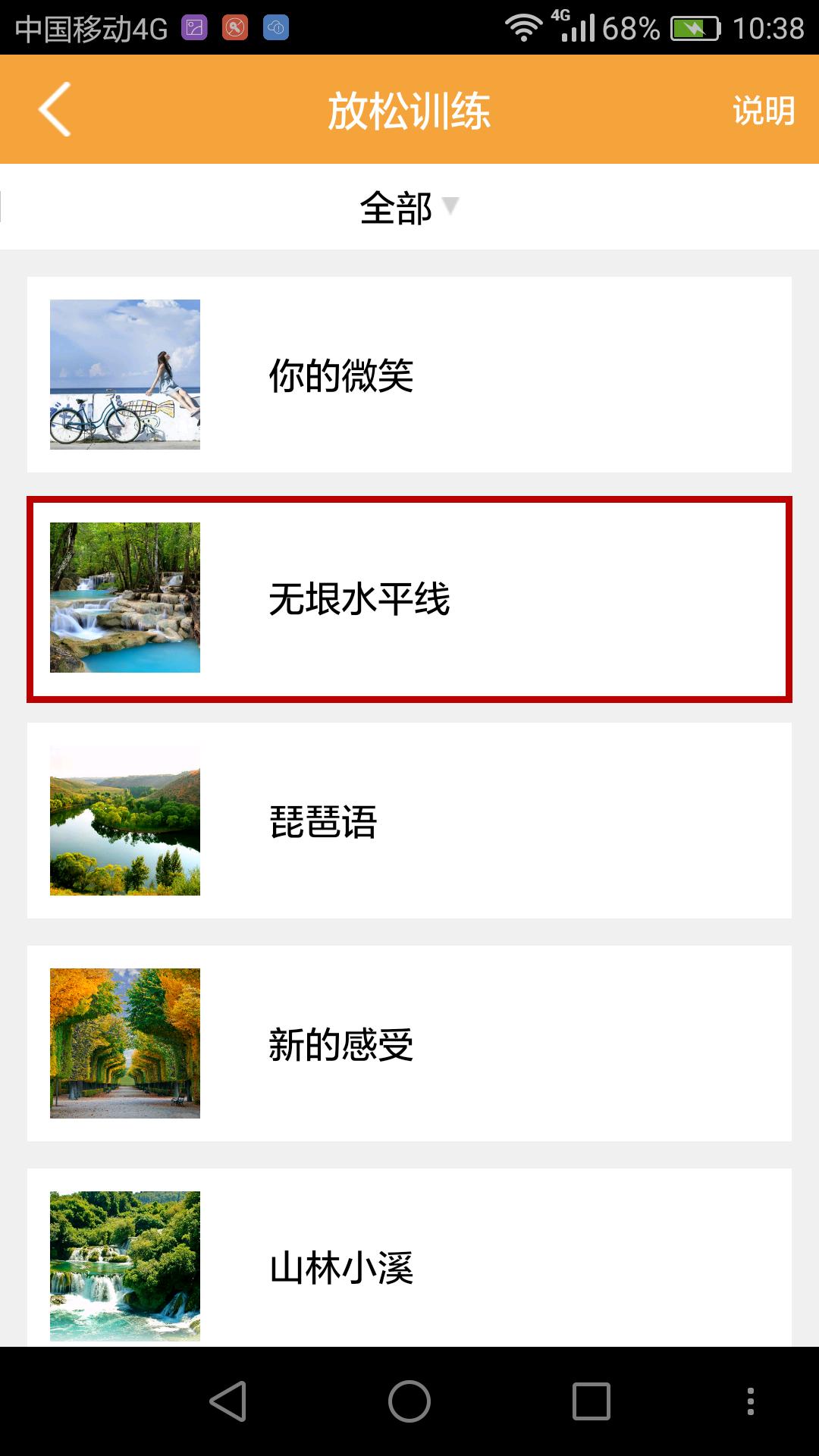Select the 无垠水平线 training item
Viewport: 819px width, 1456px height.
[409, 599]
